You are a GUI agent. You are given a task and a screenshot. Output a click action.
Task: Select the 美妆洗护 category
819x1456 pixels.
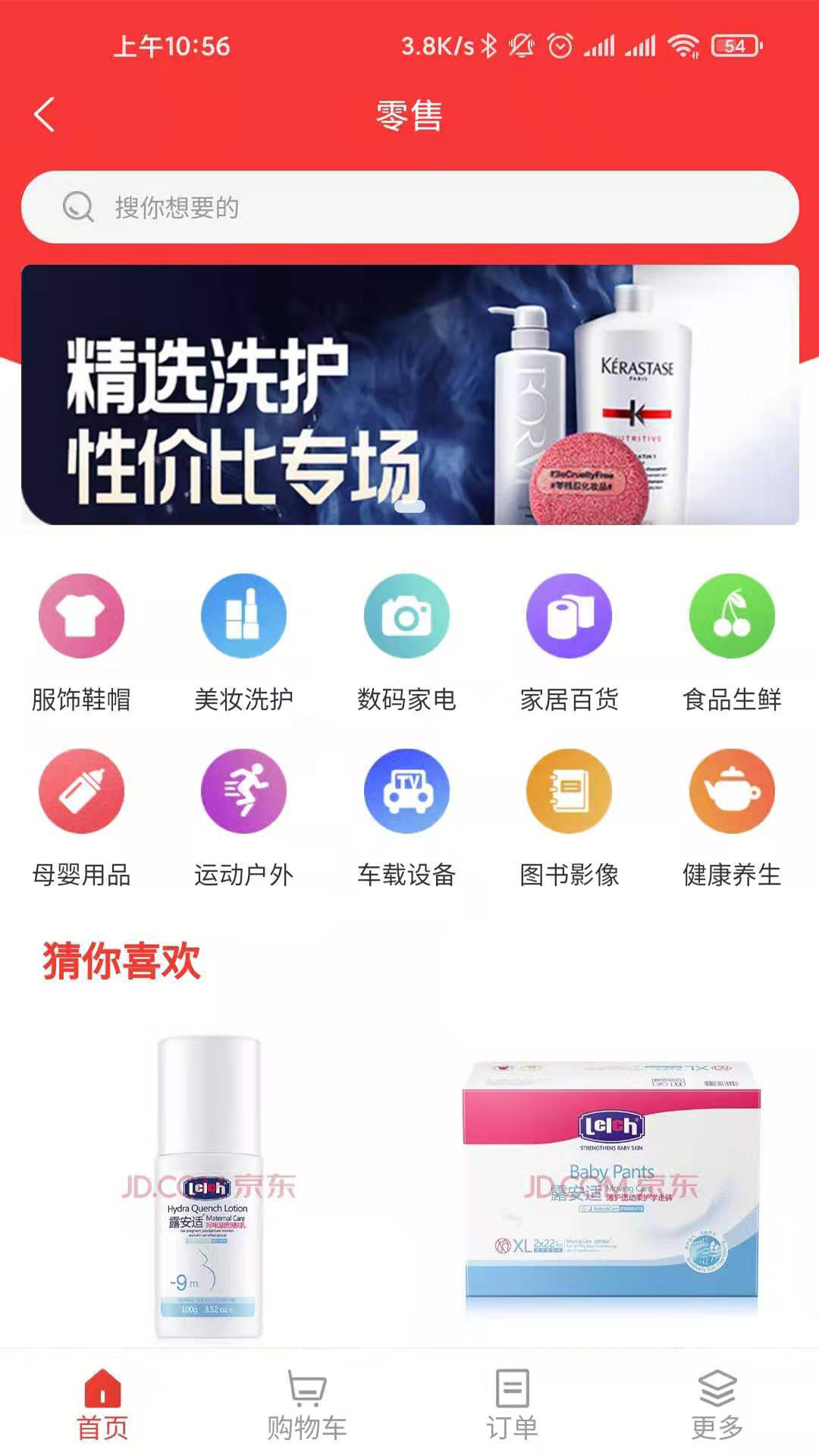click(243, 641)
